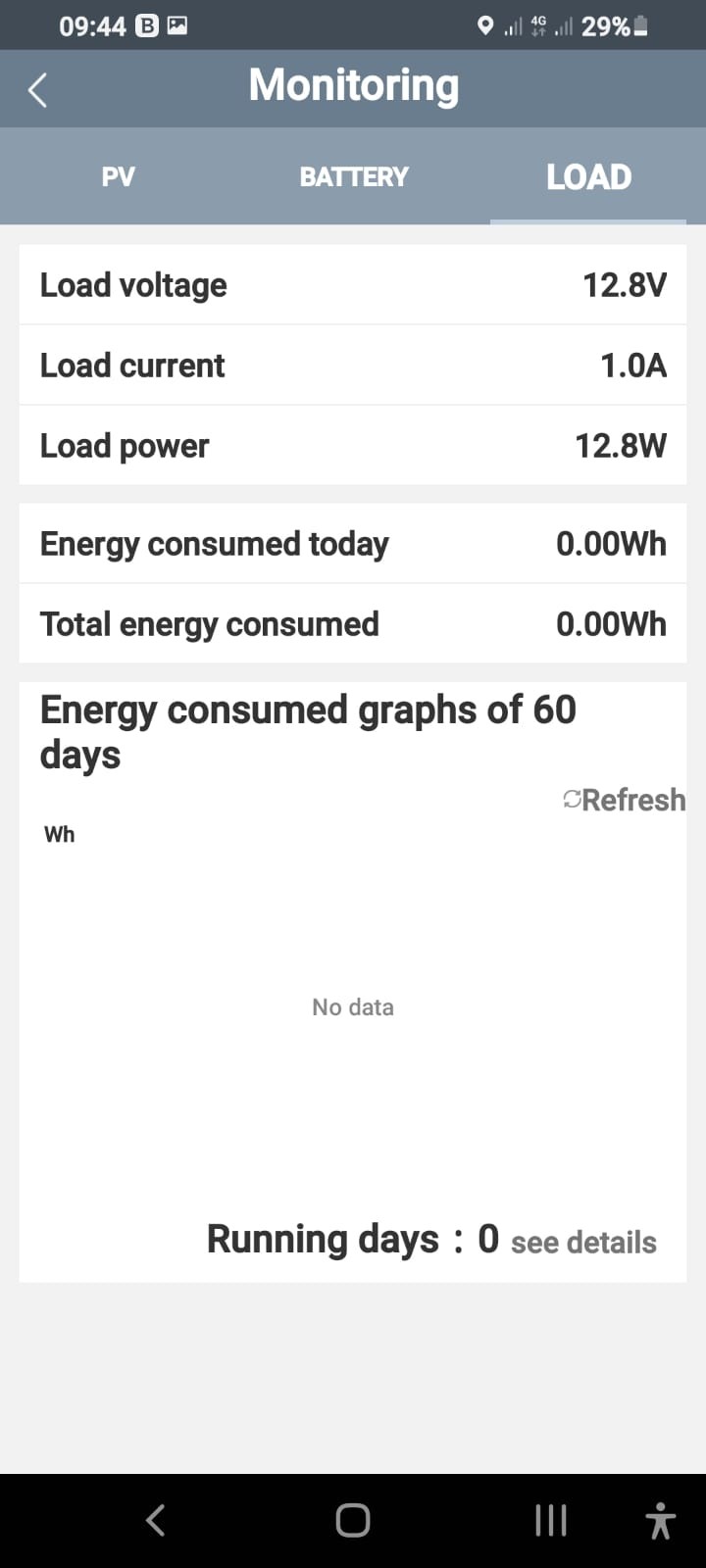Viewport: 706px width, 1568px height.
Task: Go back from the Monitoring screen
Action: pyautogui.click(x=37, y=90)
